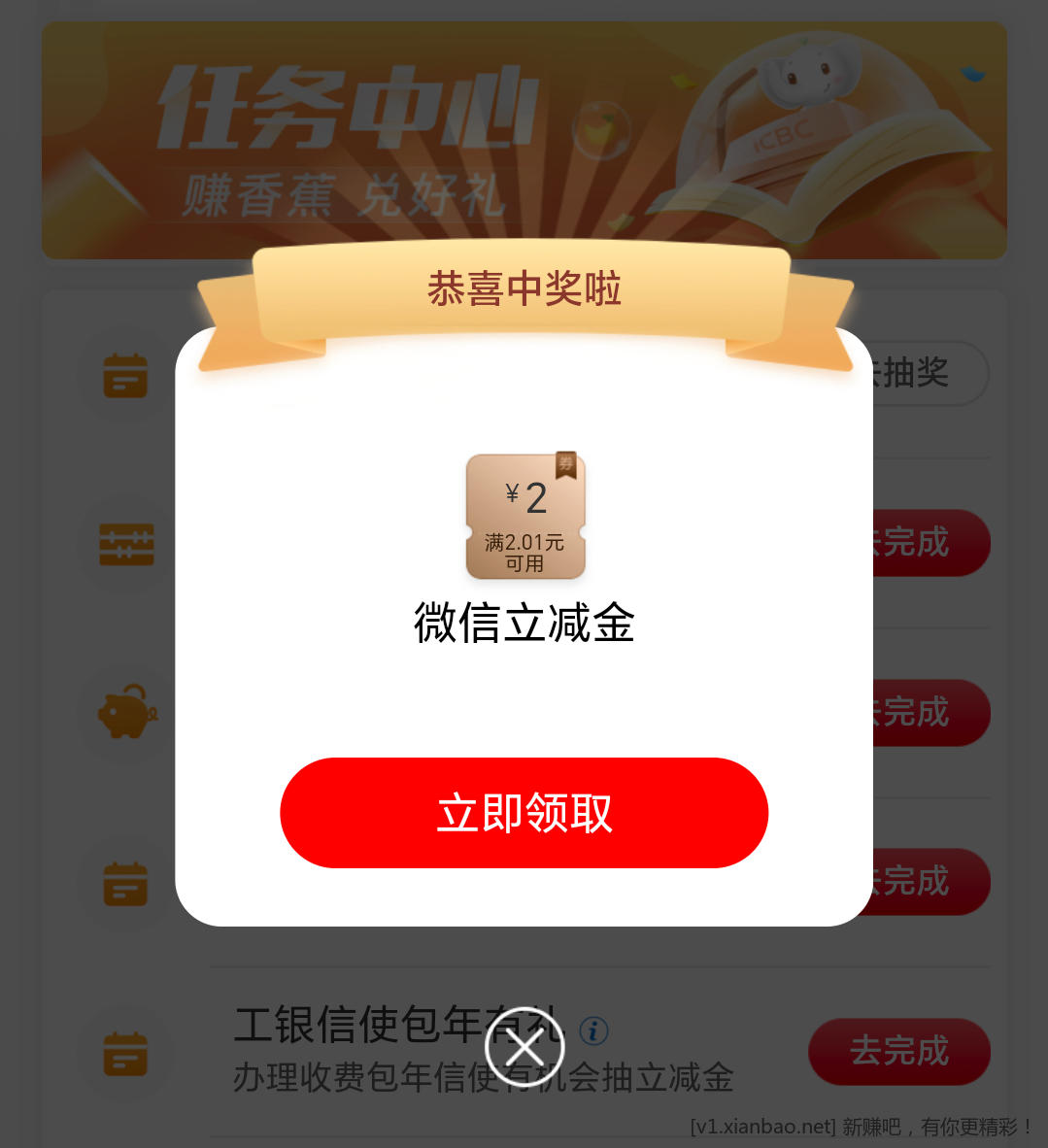Dismiss the prize dialog with the X
Screen dimensions: 1048x1148
click(524, 1047)
